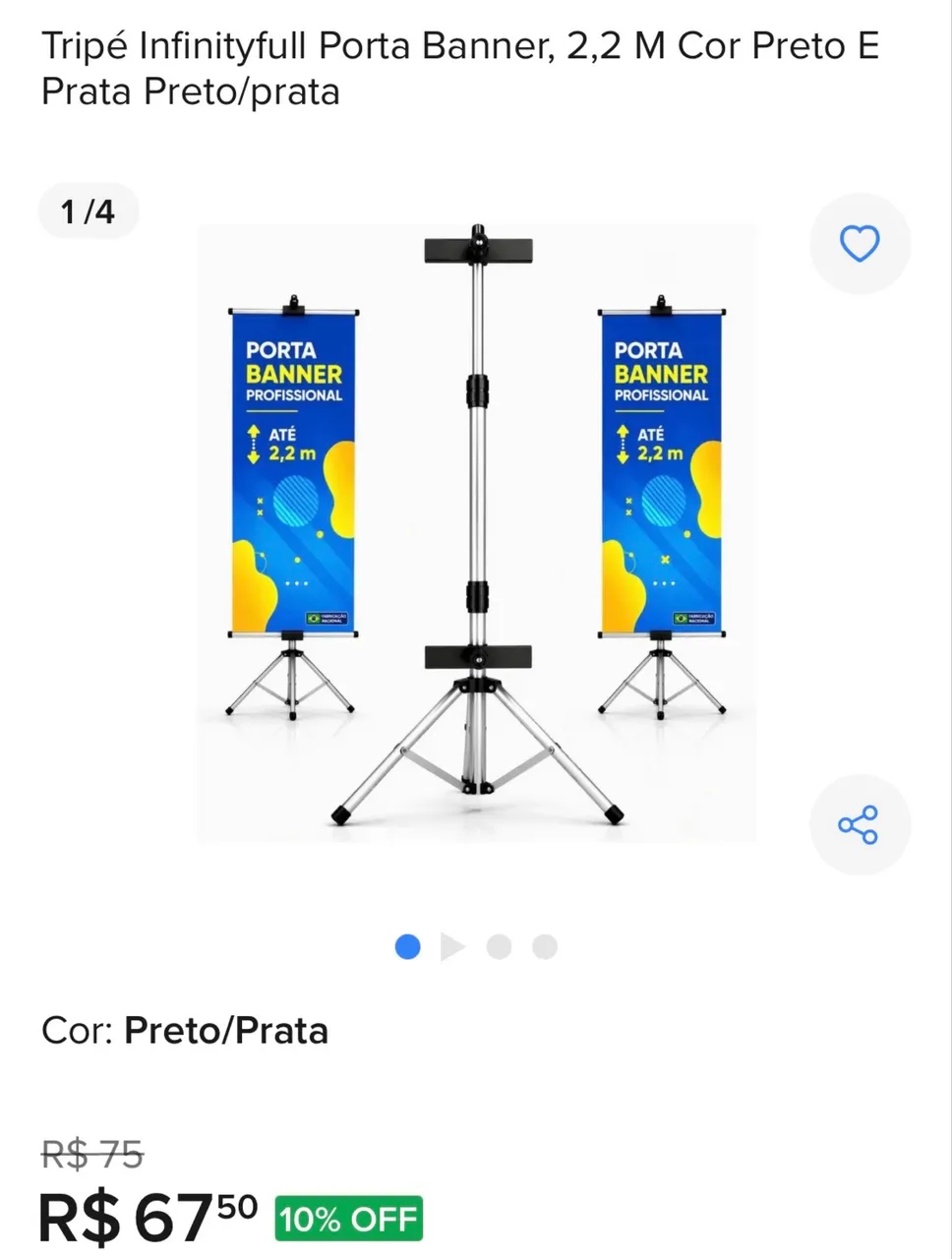Open the Porta Banner product photo

tap(477, 533)
